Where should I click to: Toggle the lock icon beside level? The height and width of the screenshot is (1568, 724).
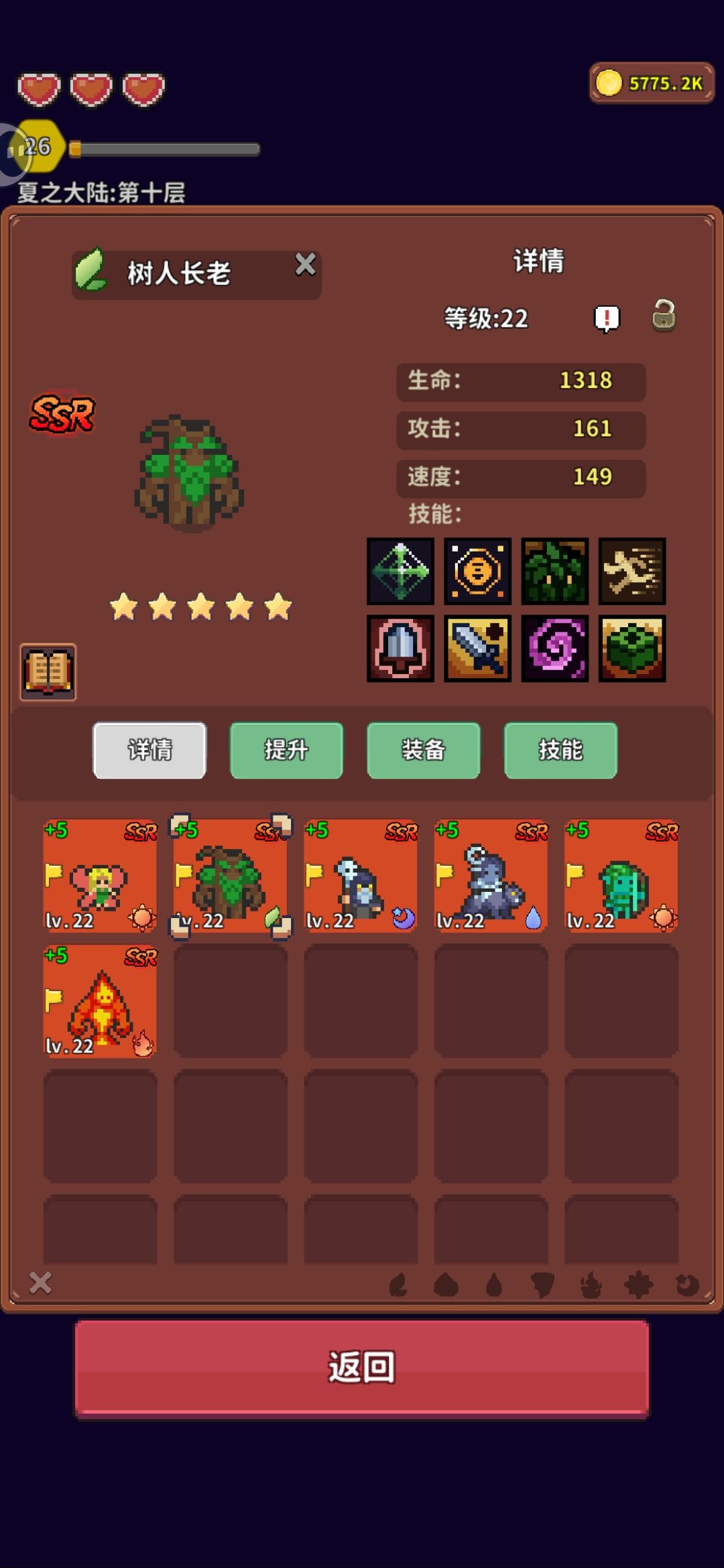point(664,316)
